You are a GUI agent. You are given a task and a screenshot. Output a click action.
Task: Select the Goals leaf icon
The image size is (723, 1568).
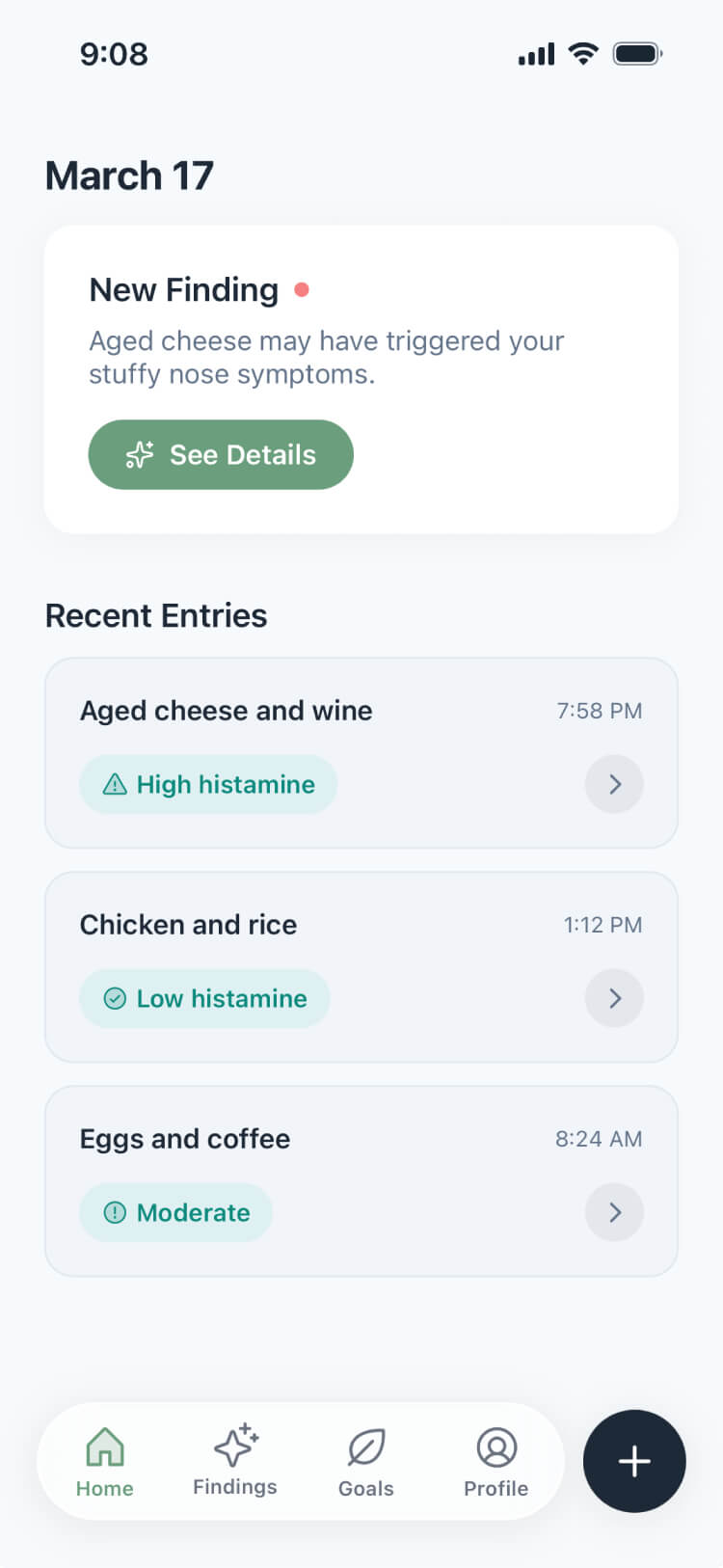(x=365, y=1446)
